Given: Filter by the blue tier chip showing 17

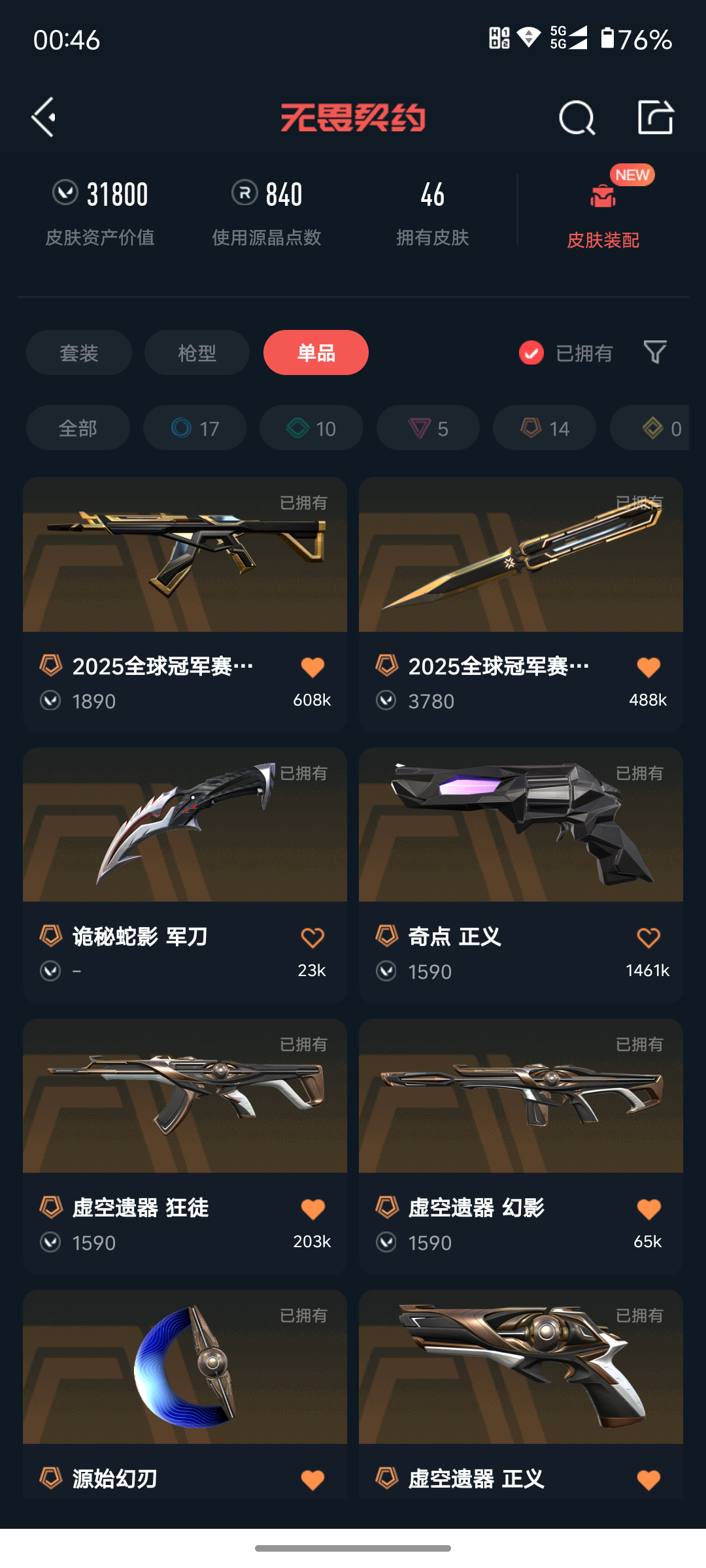Looking at the screenshot, I should (195, 428).
